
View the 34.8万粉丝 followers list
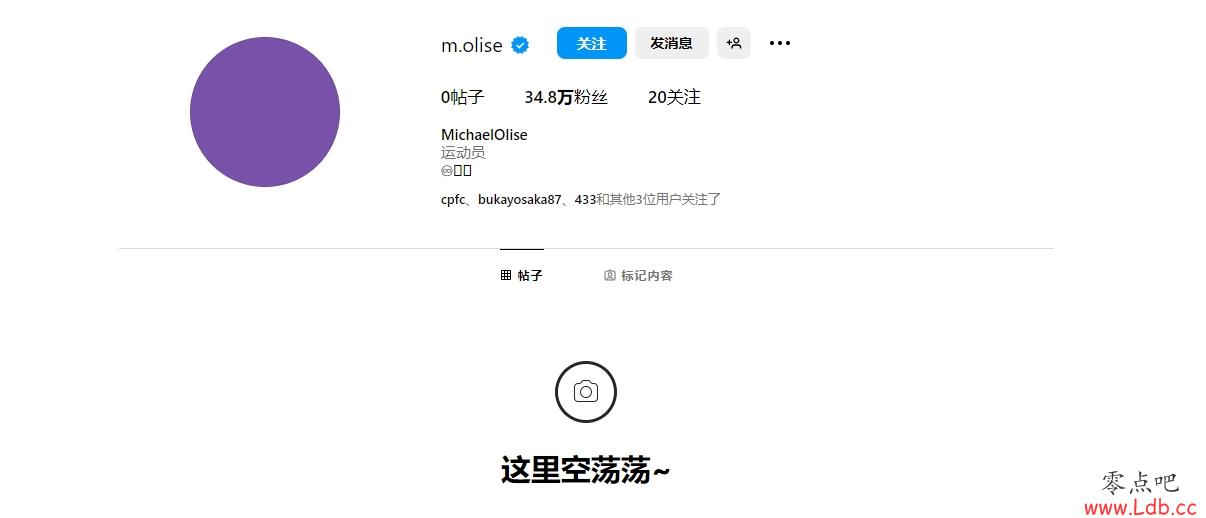click(566, 97)
